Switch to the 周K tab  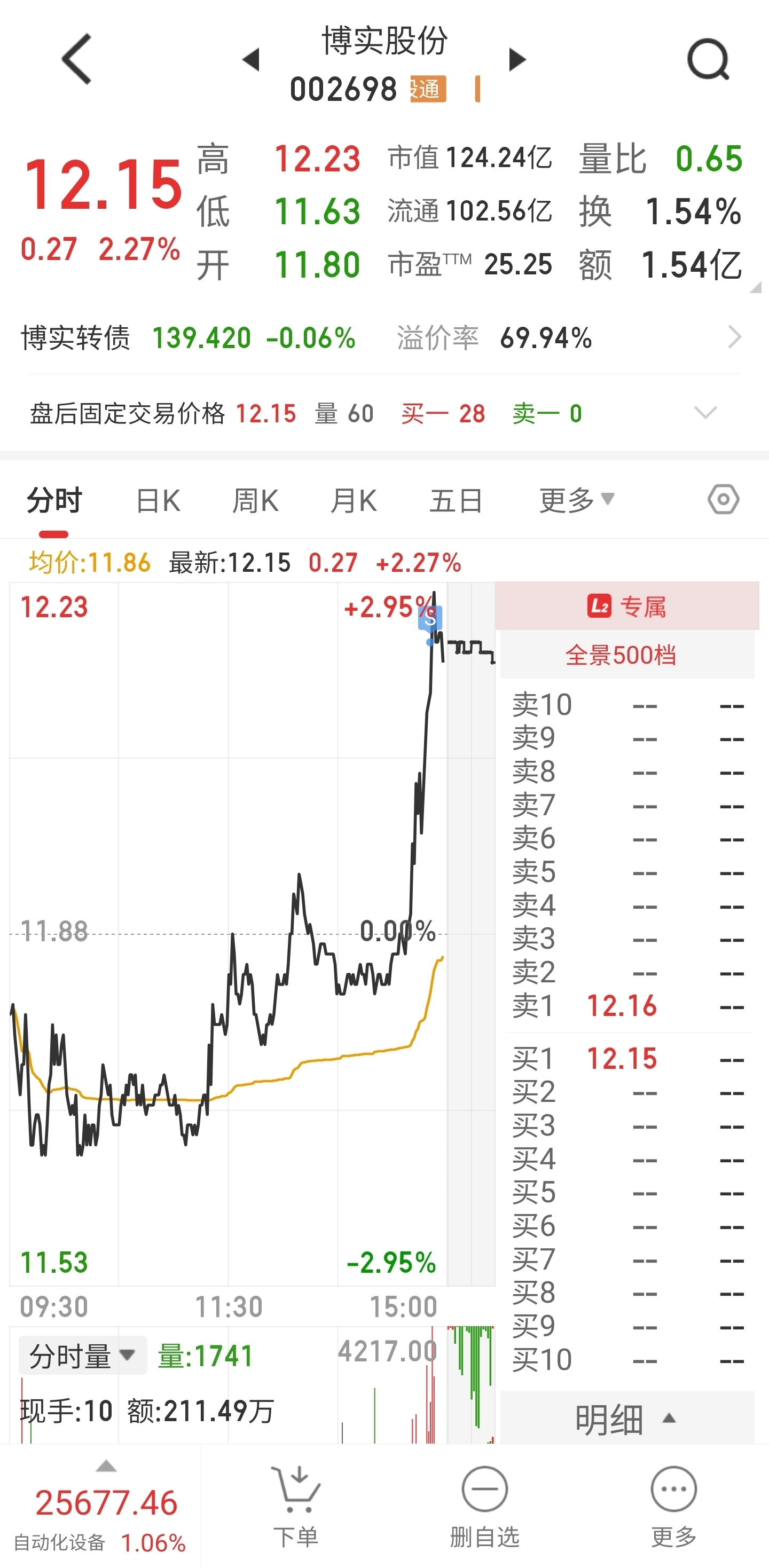(255, 501)
